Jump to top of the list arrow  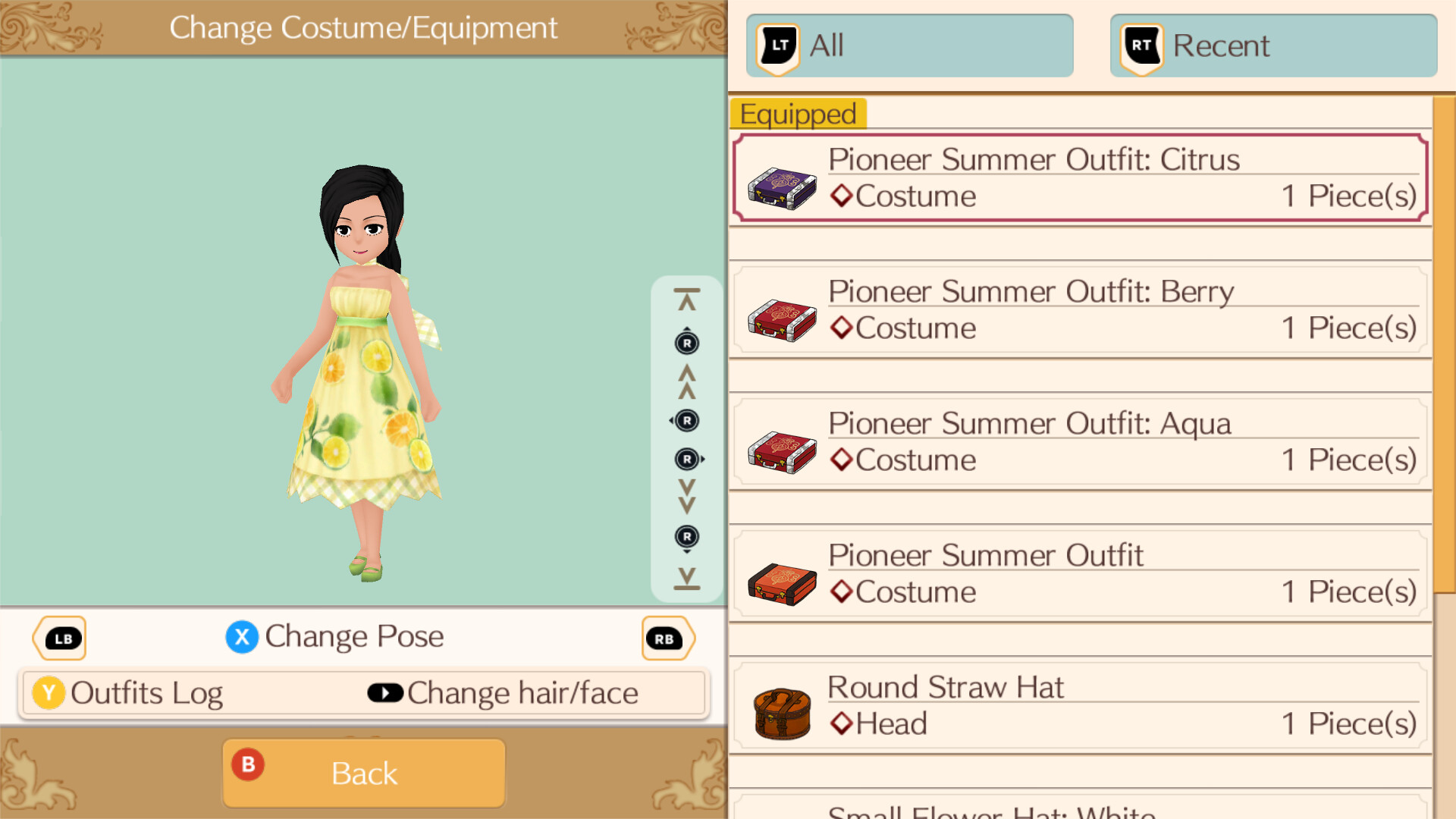tap(687, 300)
